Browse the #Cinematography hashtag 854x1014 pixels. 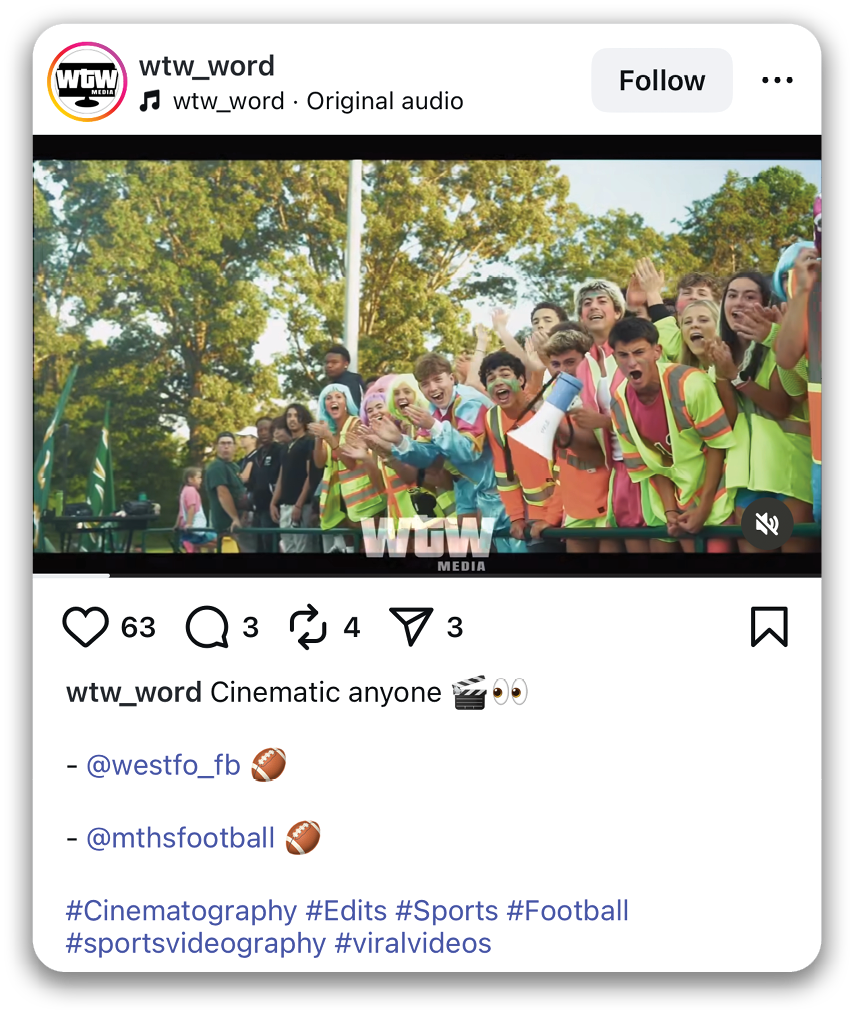181,911
